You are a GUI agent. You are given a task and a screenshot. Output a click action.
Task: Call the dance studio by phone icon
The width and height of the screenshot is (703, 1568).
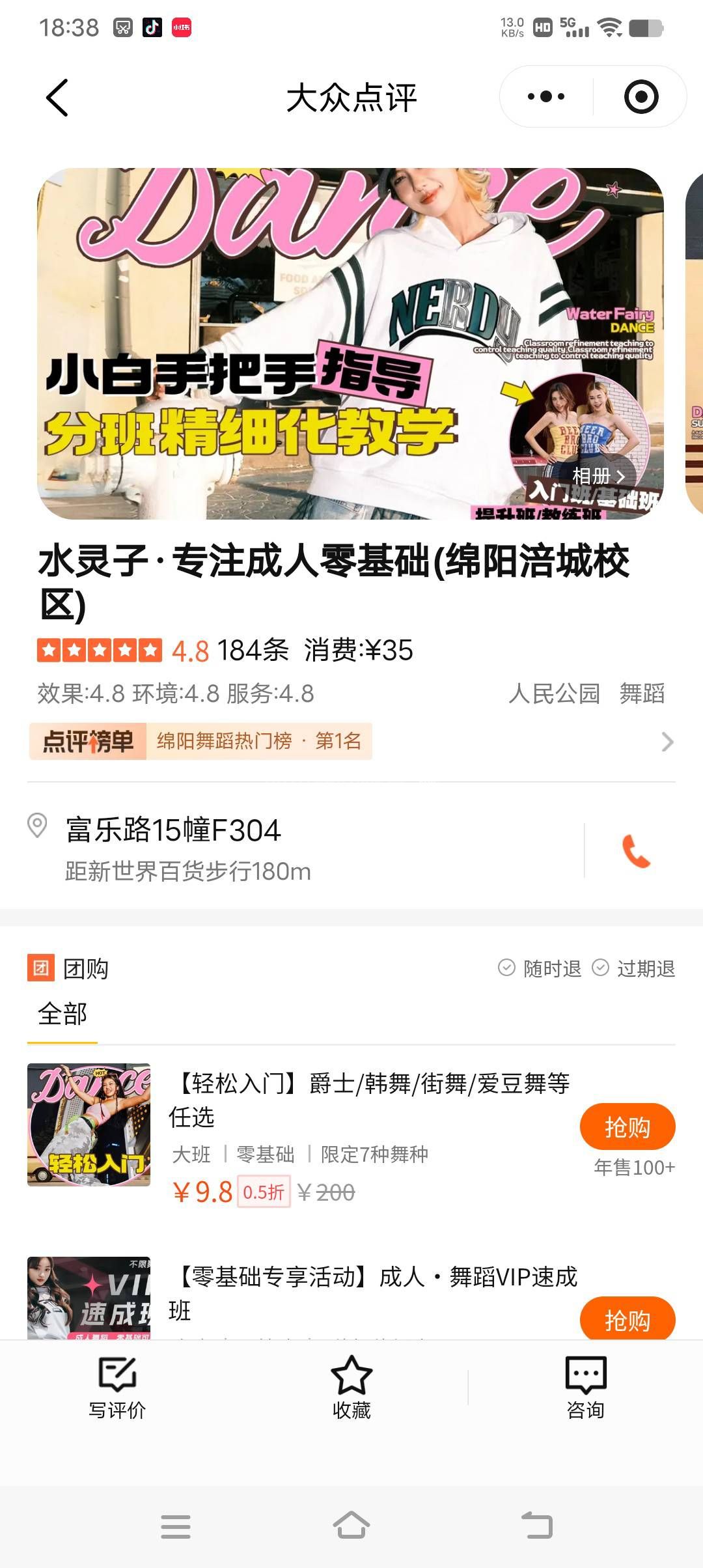coord(635,851)
